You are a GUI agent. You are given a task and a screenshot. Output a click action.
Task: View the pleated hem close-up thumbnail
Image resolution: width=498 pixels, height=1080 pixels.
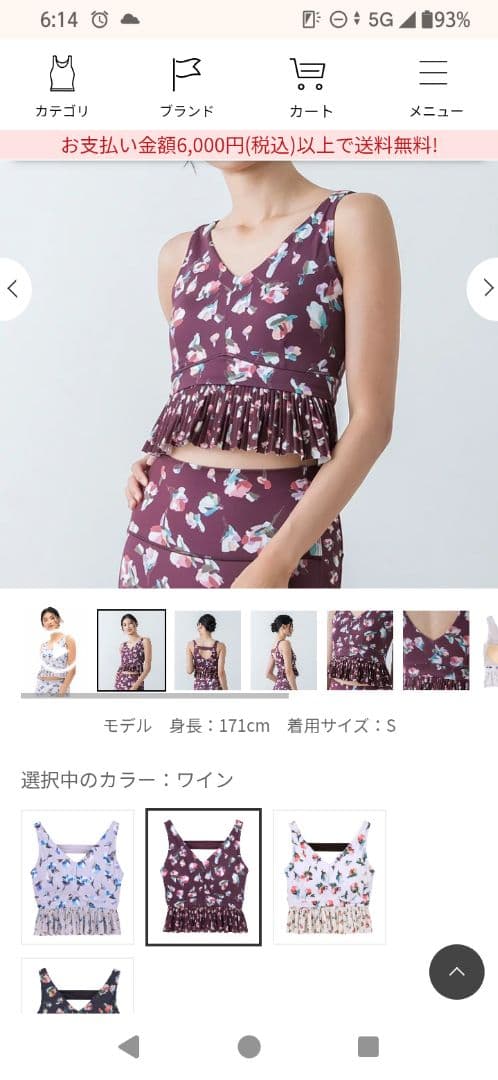coord(360,650)
